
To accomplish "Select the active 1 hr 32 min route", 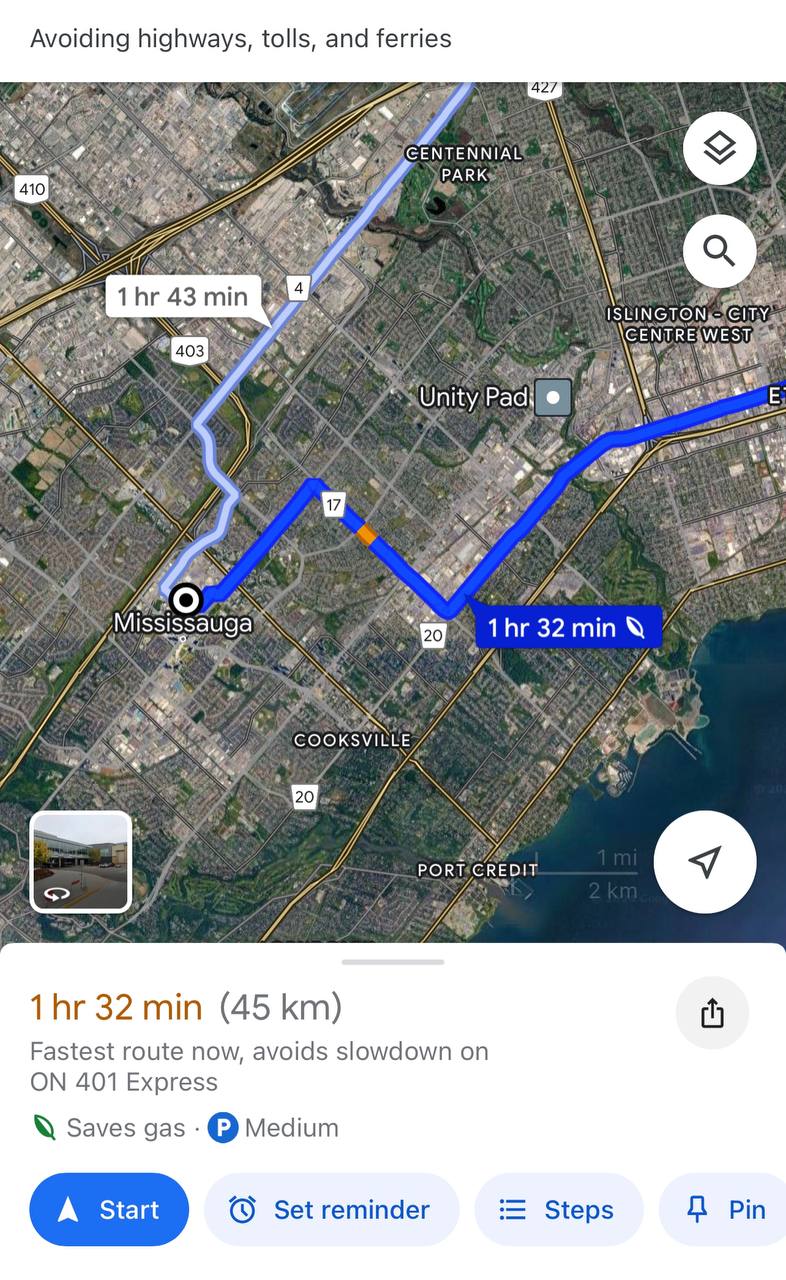I will click(x=568, y=628).
